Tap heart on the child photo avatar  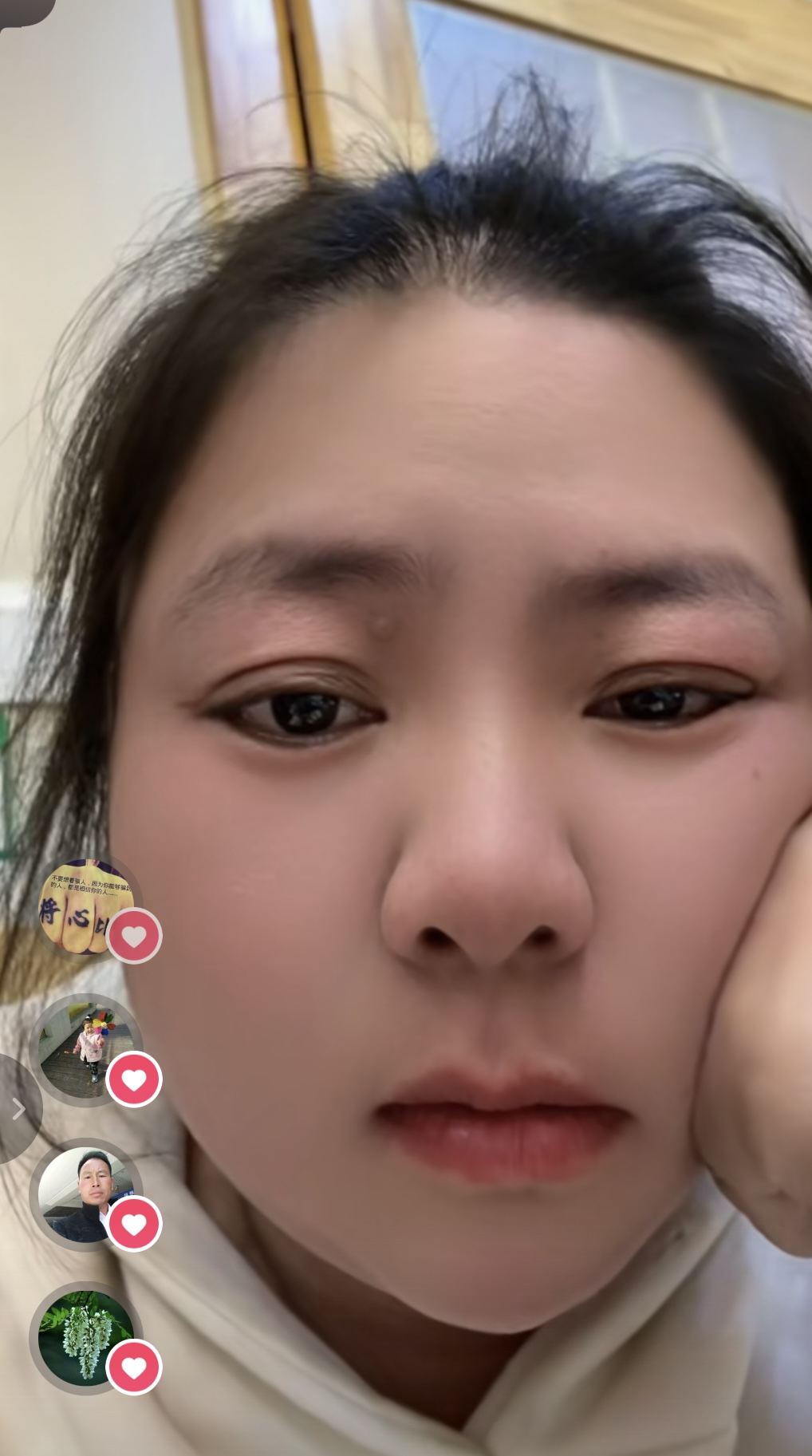134,1079
